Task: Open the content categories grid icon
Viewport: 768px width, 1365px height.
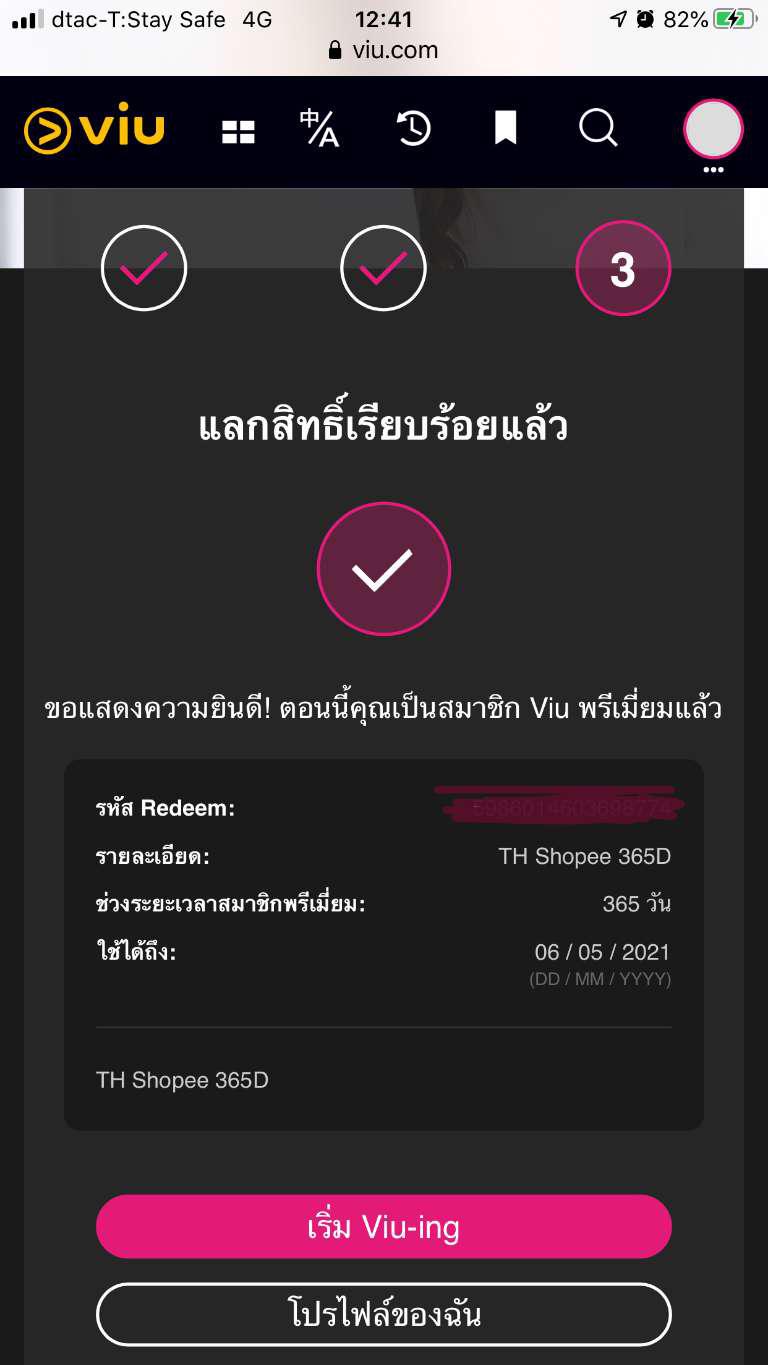Action: point(238,130)
